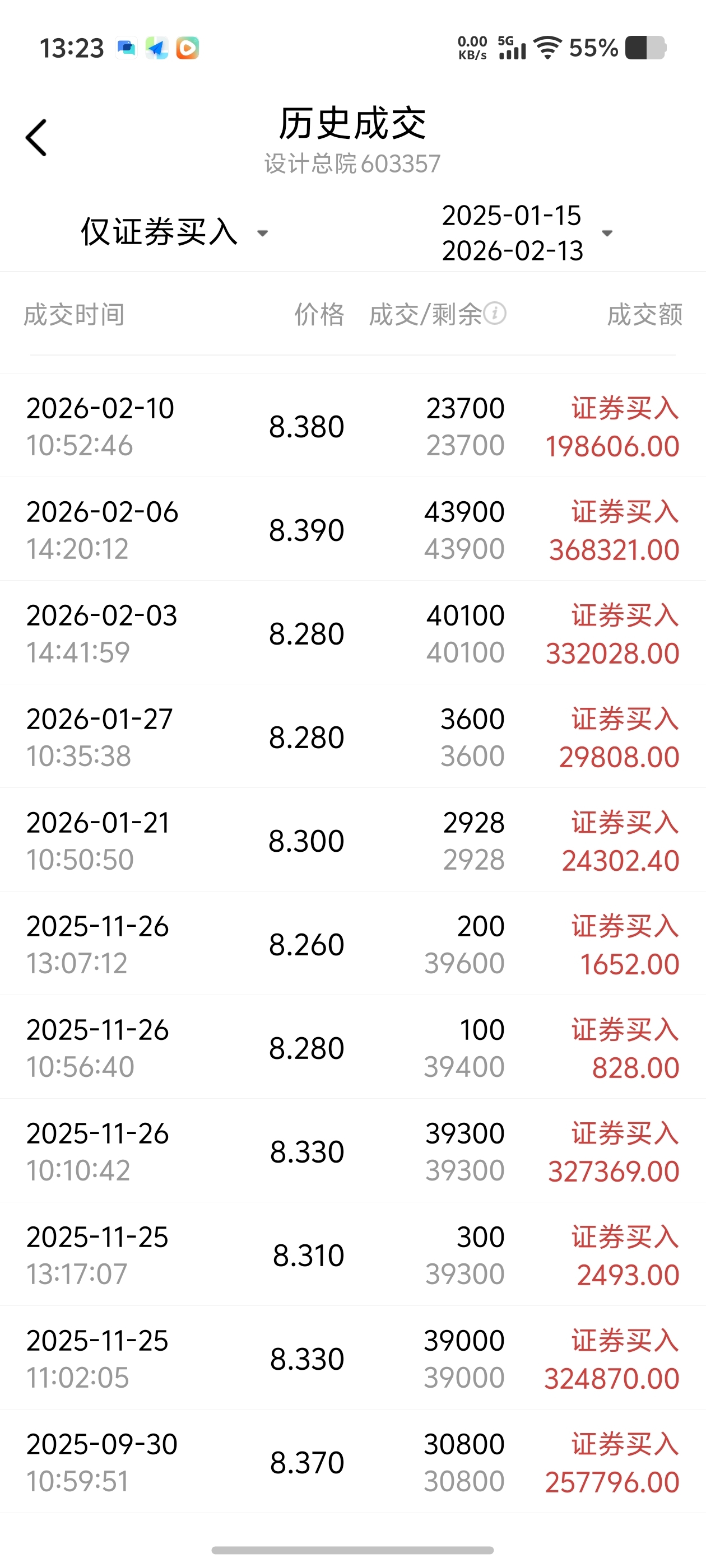Open the 2025-11-25 13:17:07 trade record
This screenshot has height=1568, width=706.
pyautogui.click(x=352, y=1254)
